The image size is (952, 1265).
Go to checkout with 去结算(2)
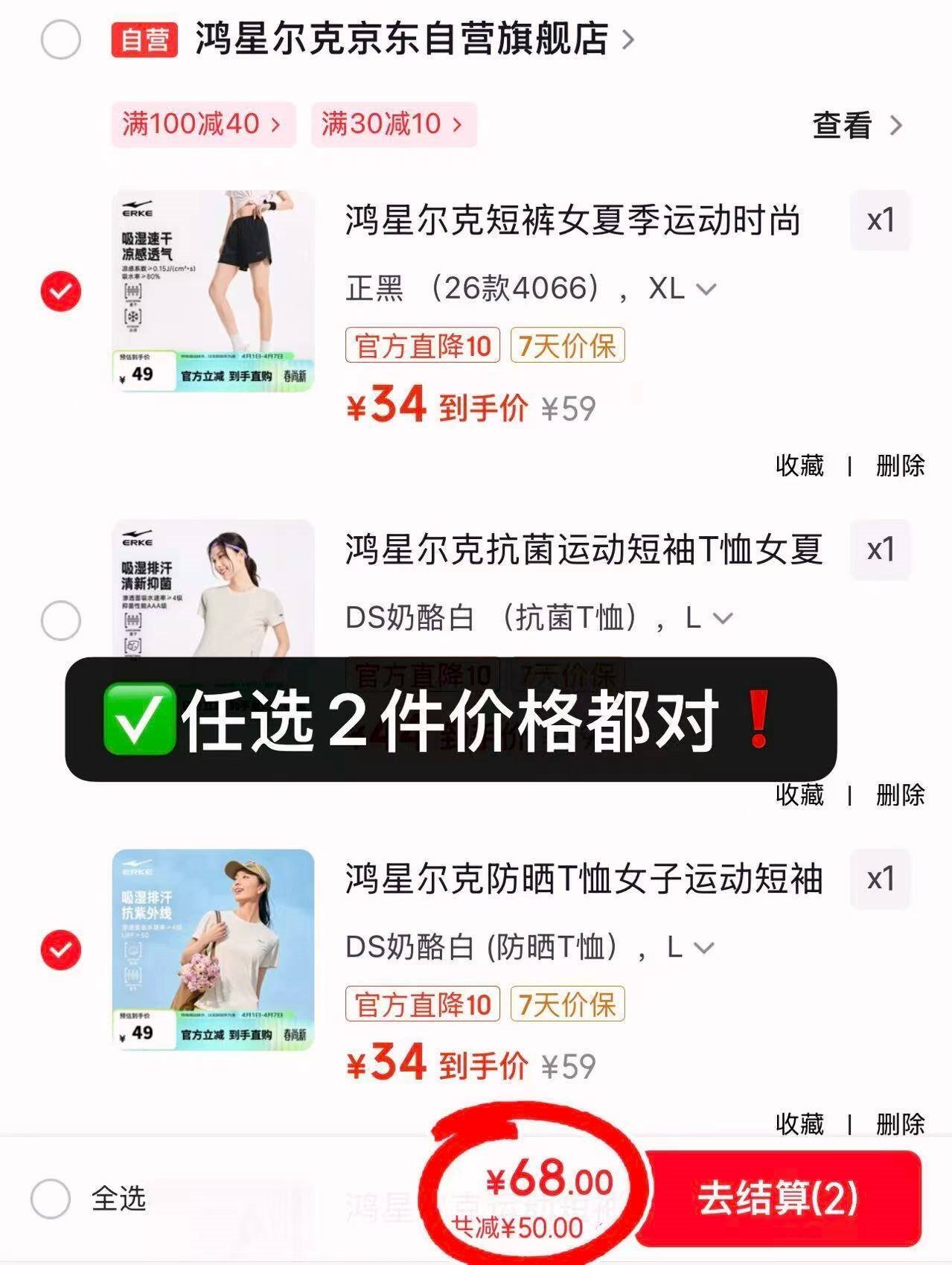[x=779, y=1199]
